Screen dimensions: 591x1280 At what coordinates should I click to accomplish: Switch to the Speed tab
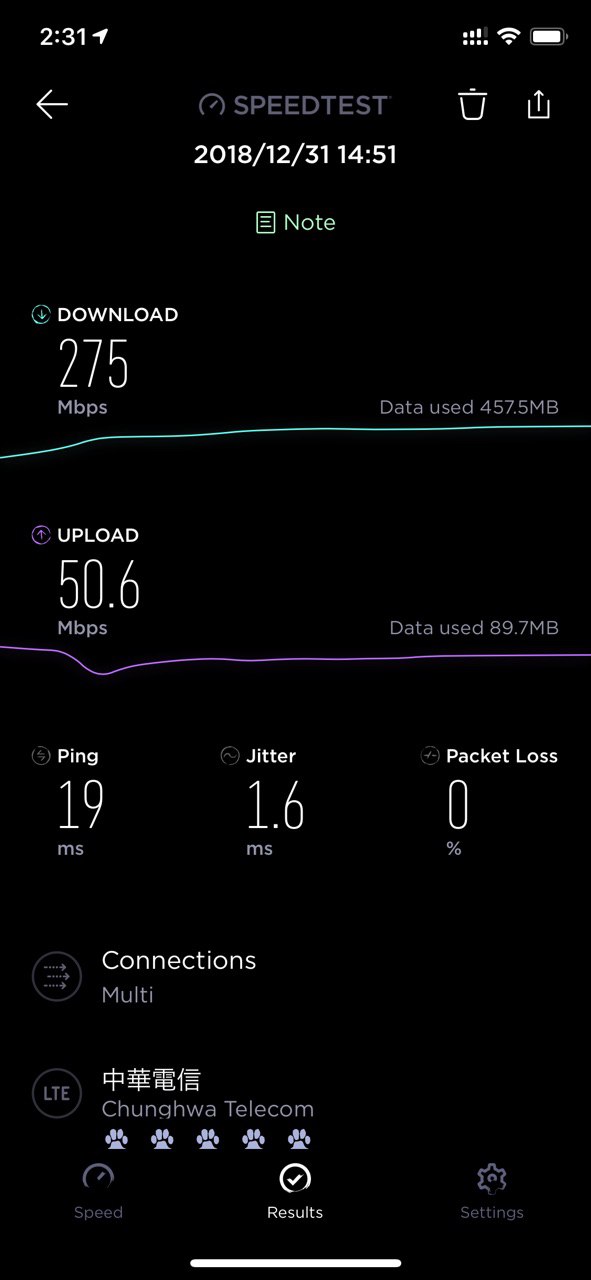point(98,1192)
